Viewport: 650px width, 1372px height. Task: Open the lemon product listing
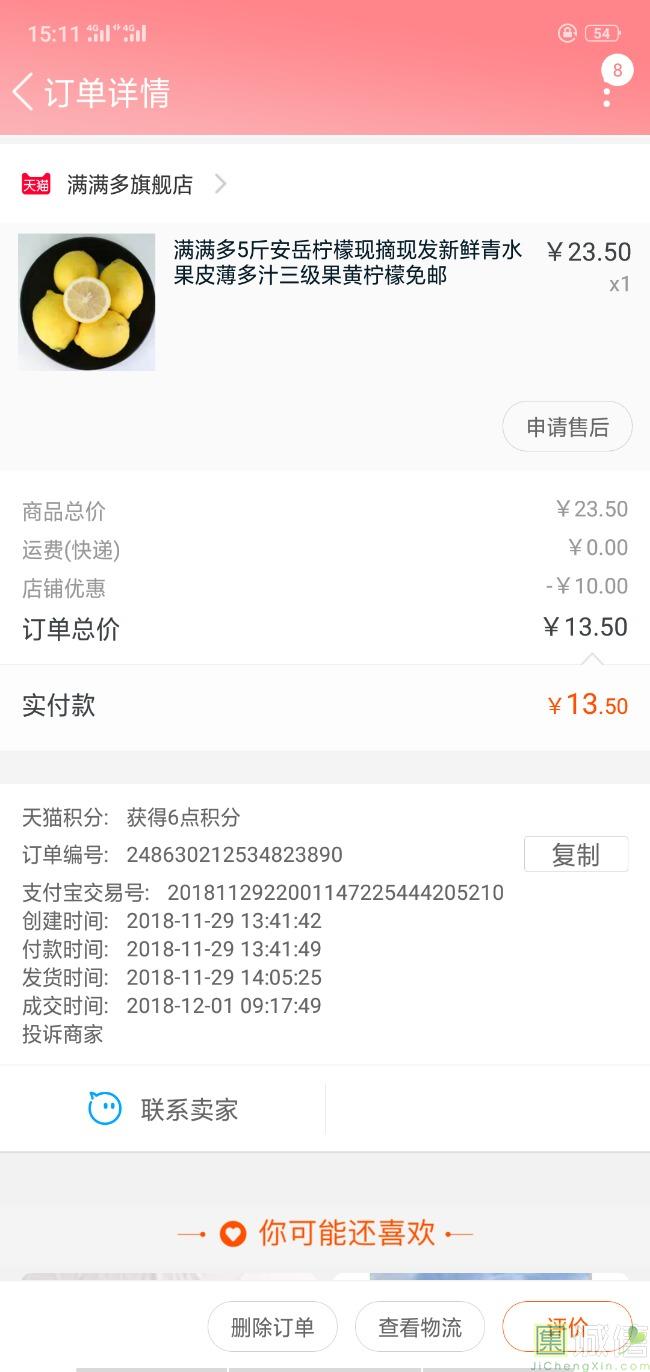click(x=347, y=263)
